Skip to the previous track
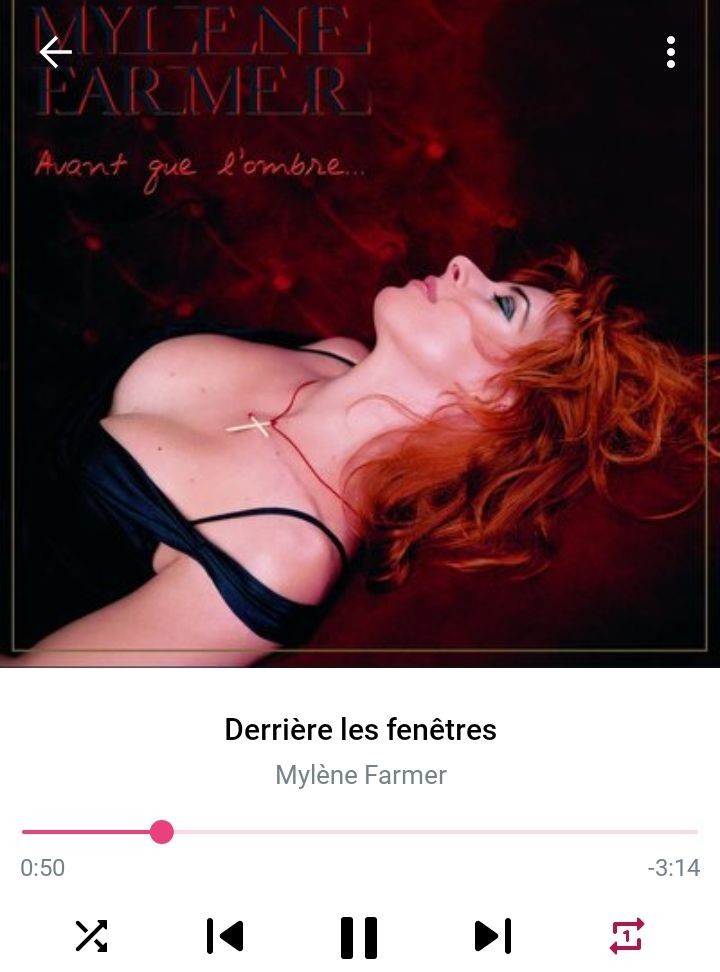The image size is (720, 972). (225, 936)
